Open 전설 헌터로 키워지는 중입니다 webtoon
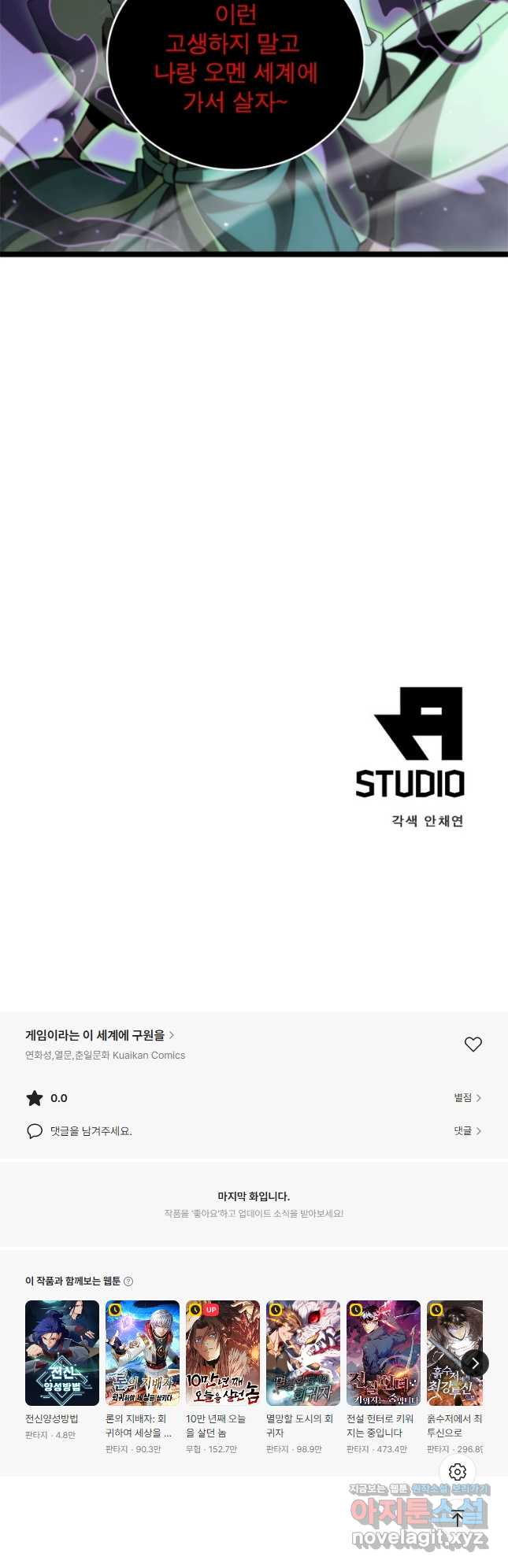This screenshot has height=1568, width=508. click(384, 1352)
